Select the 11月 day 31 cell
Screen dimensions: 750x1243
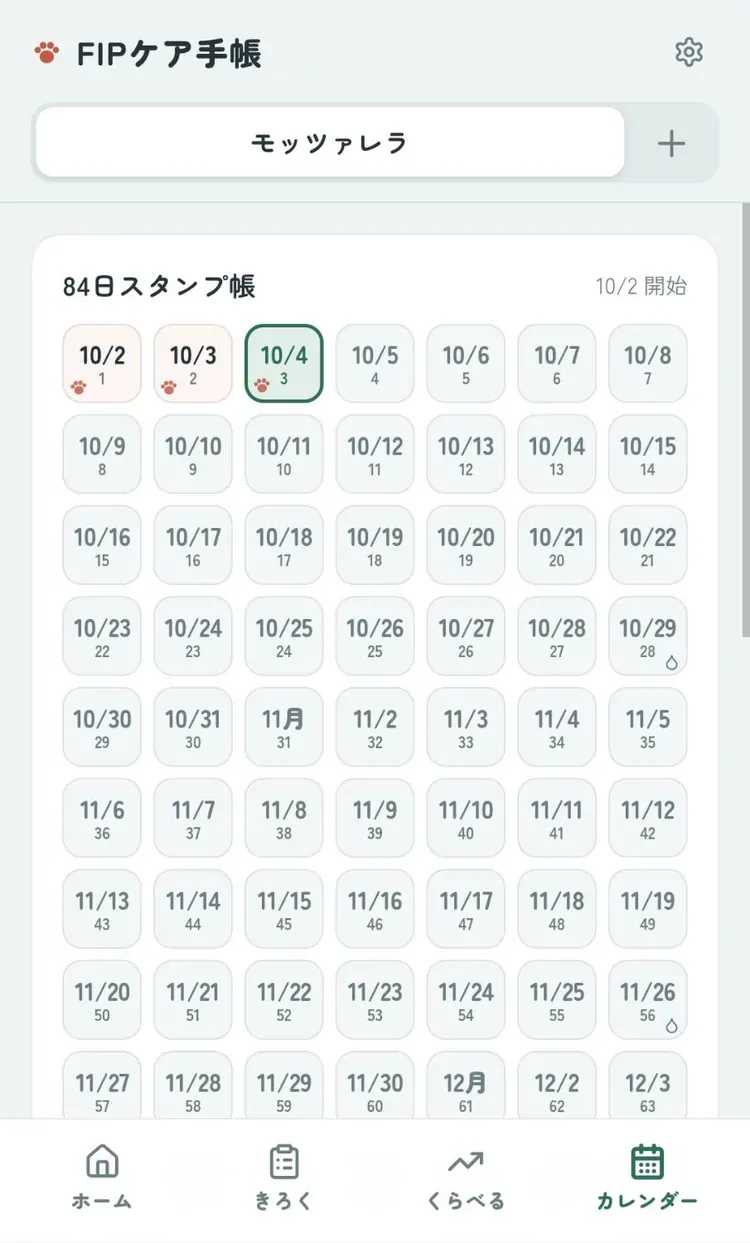(x=284, y=727)
